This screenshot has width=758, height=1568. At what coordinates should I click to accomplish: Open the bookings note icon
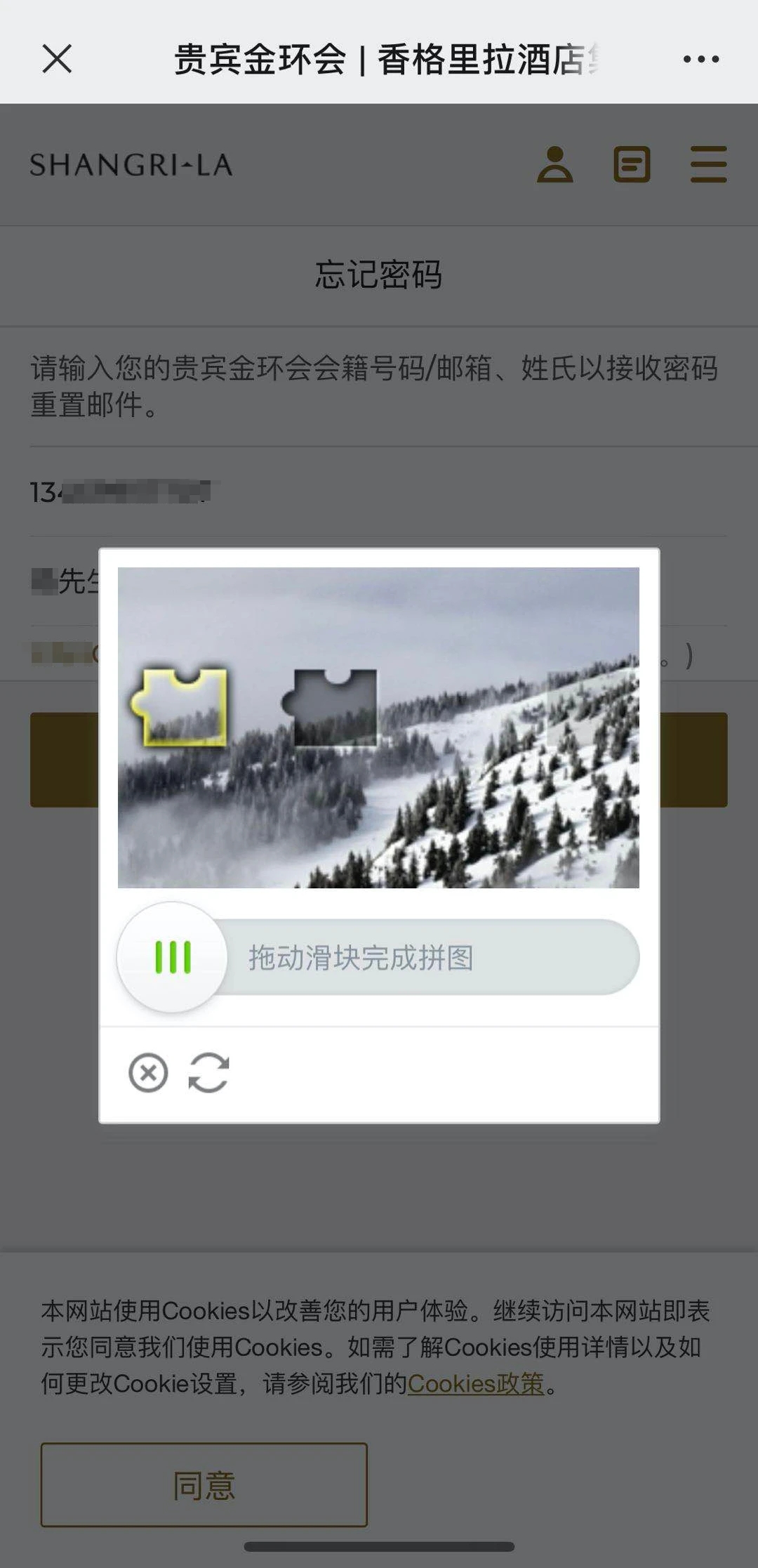click(632, 164)
